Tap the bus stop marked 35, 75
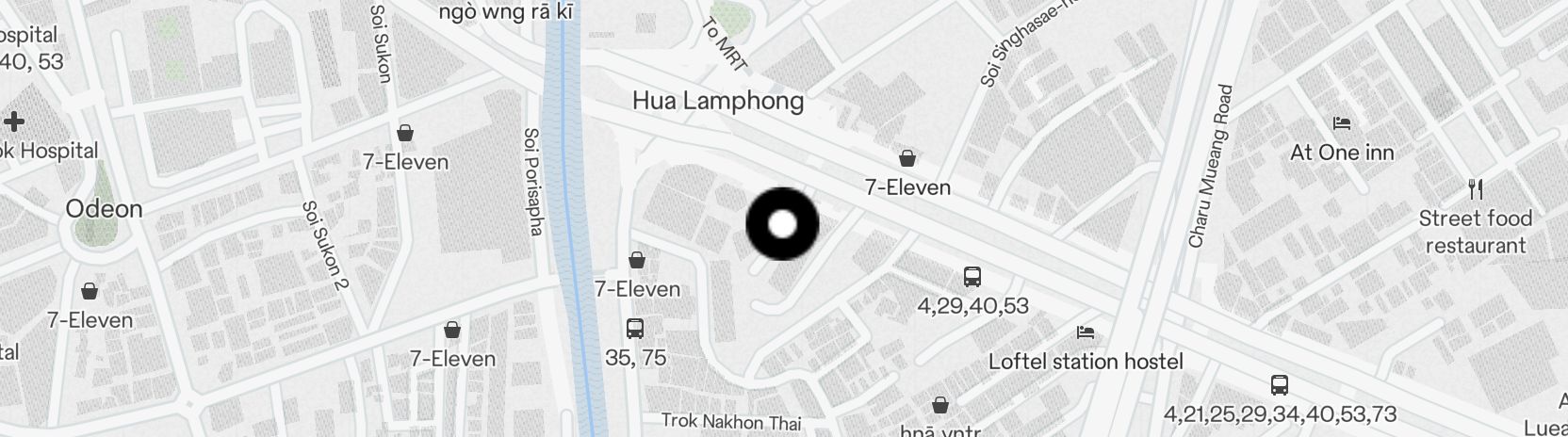Viewport: 1568px width, 437px height. point(635,329)
